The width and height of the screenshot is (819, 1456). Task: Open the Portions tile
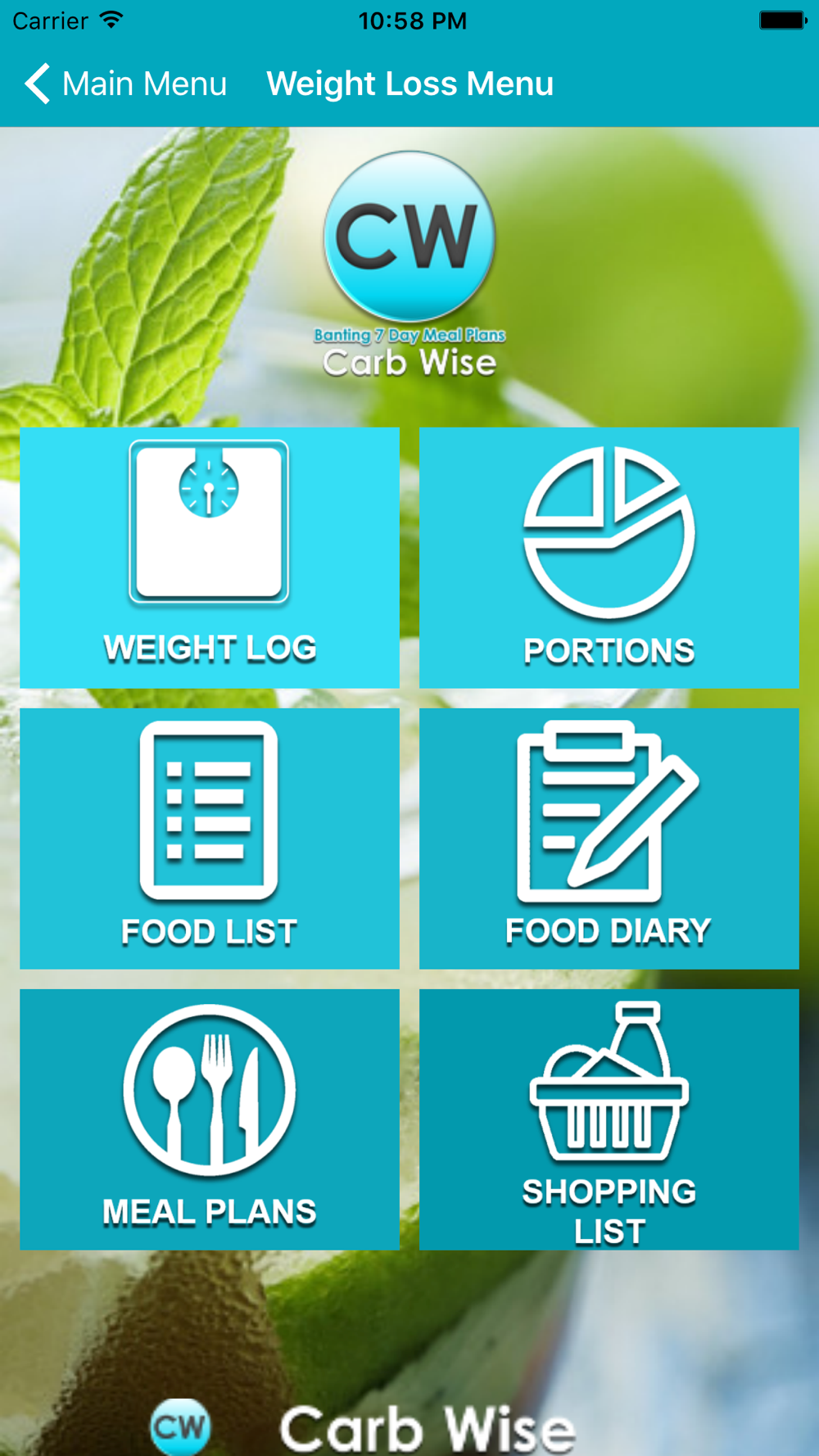(x=609, y=558)
